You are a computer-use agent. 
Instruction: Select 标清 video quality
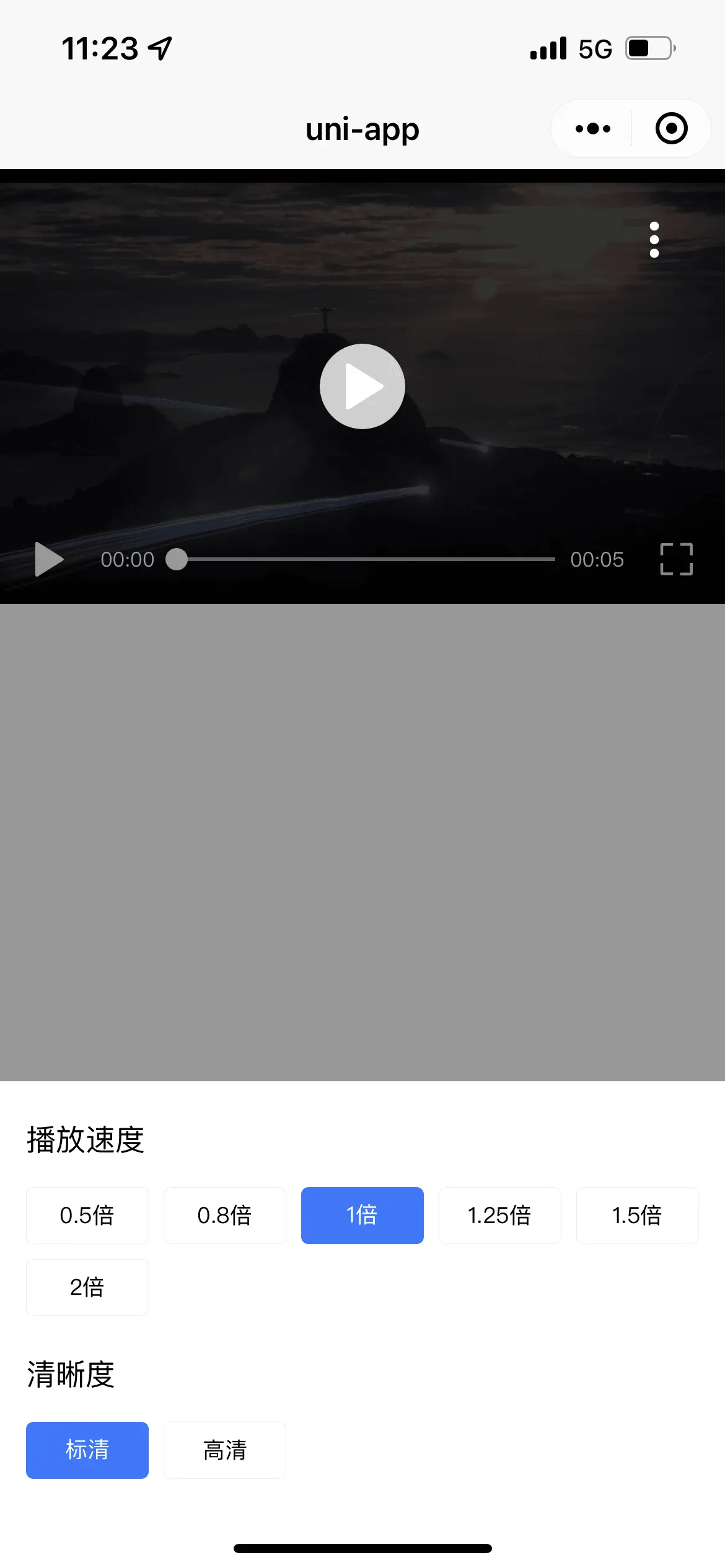(87, 1450)
